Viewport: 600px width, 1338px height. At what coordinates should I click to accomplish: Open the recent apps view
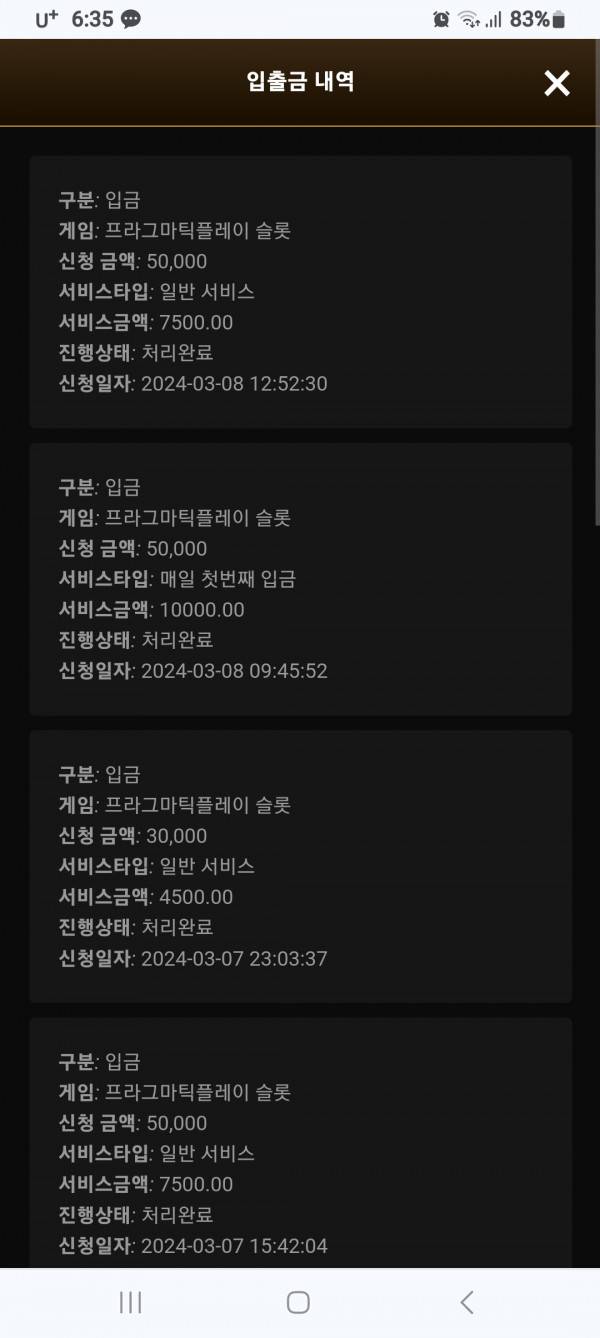click(x=130, y=1301)
